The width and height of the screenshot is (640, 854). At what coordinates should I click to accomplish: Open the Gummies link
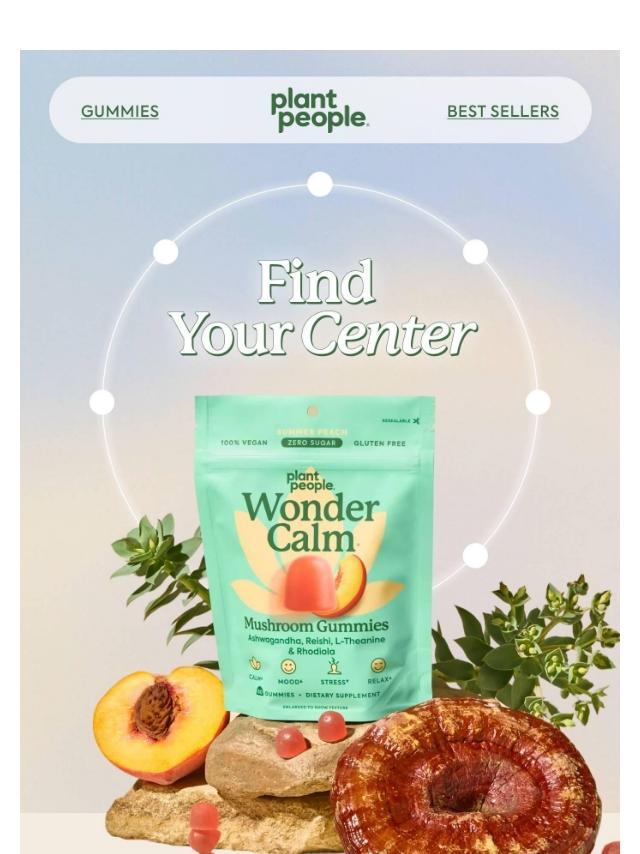[x=120, y=111]
